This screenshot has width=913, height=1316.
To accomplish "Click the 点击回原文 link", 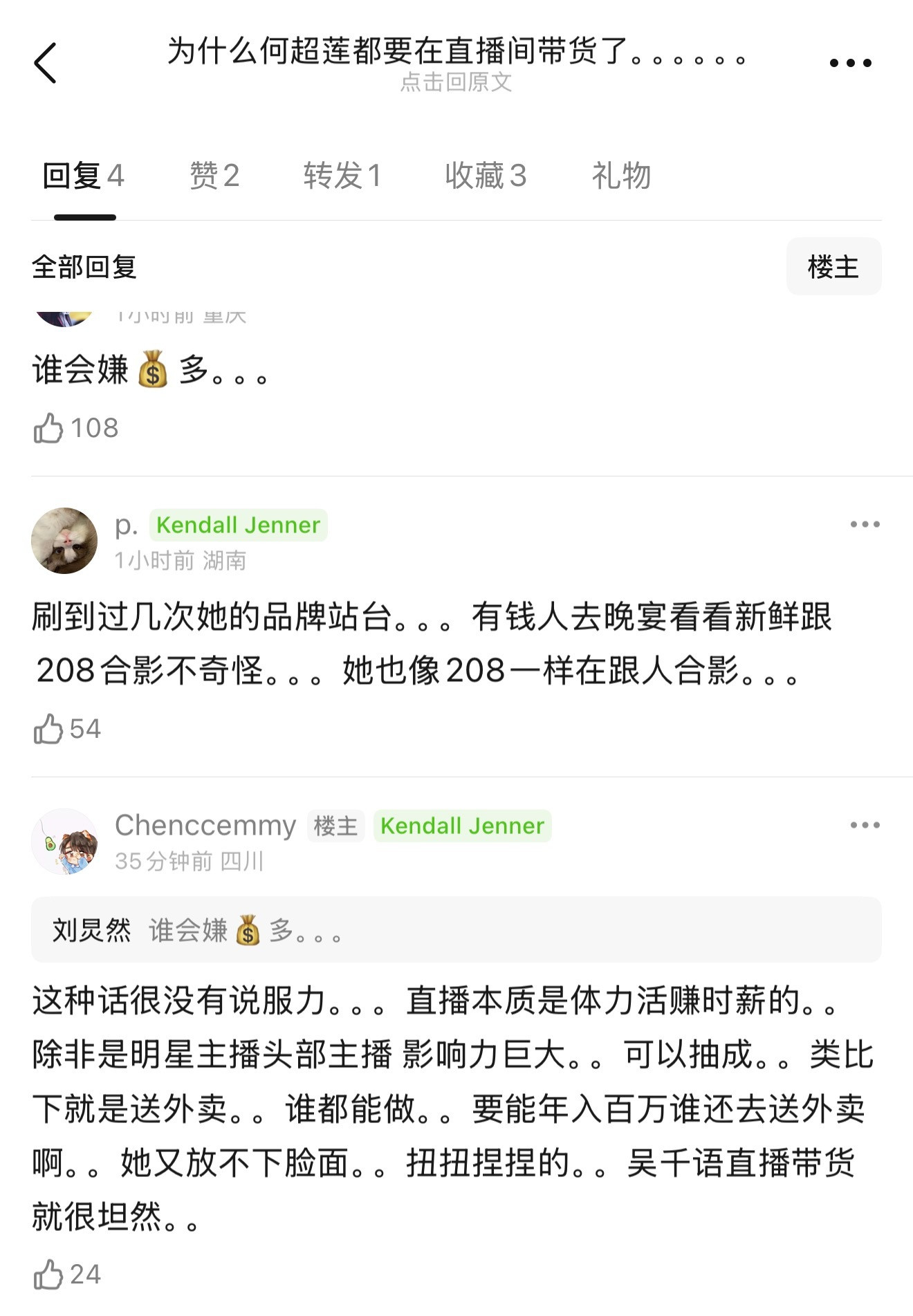I will point(456,84).
